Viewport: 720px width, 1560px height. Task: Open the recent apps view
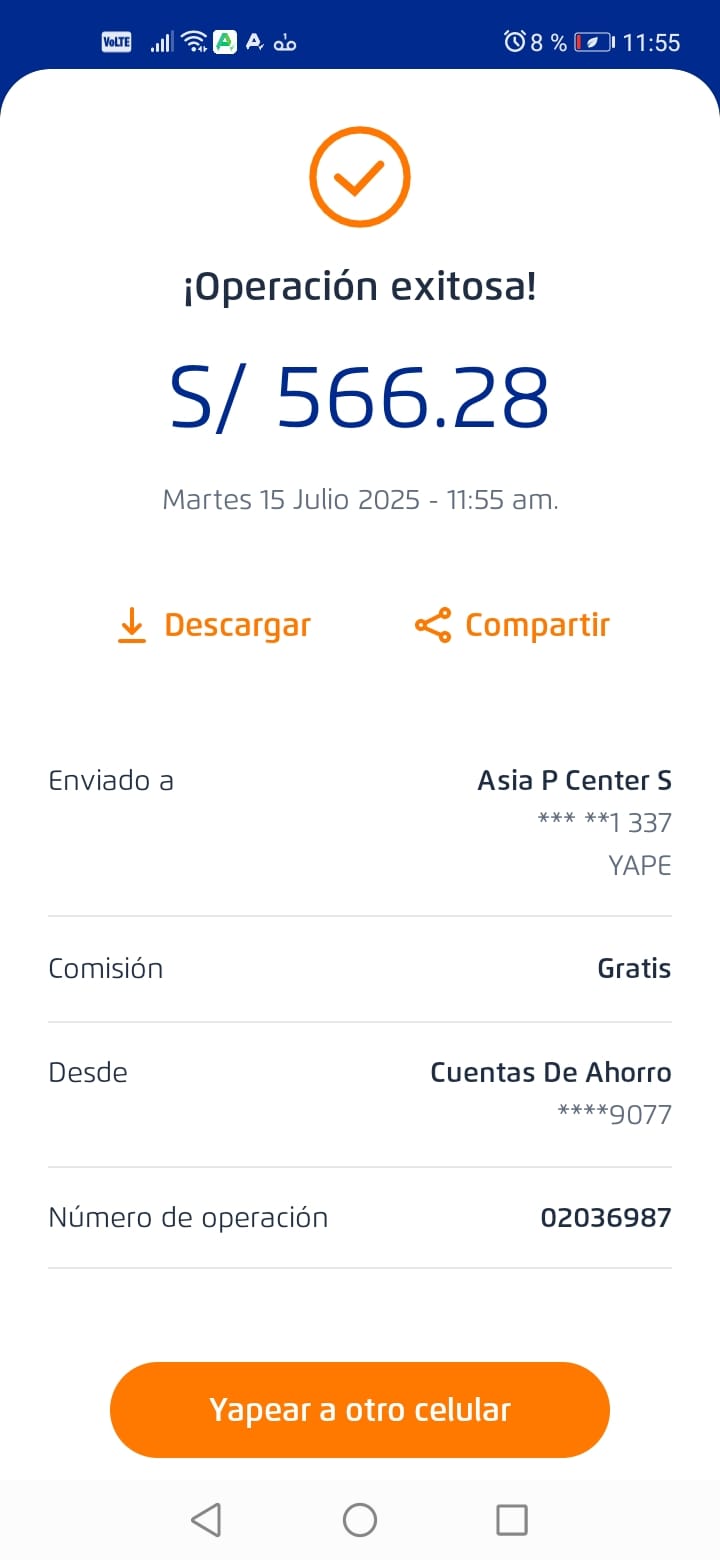coord(512,1520)
